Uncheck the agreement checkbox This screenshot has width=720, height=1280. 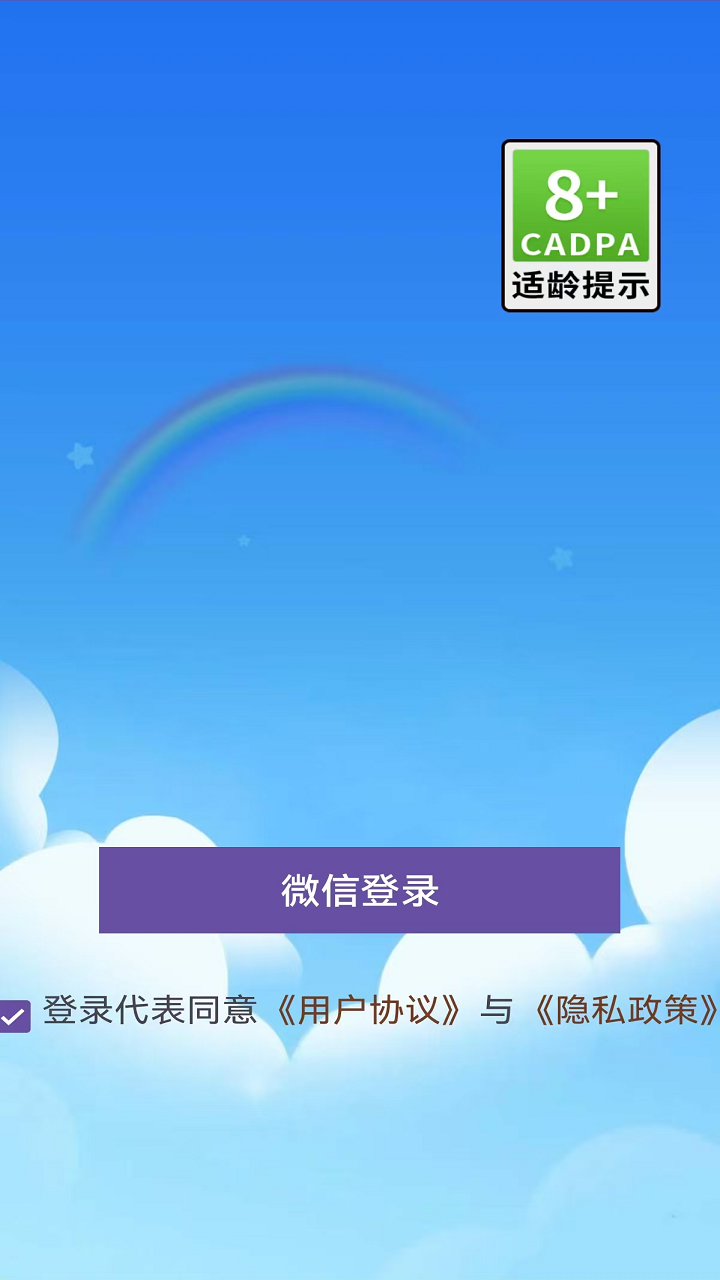[15, 1016]
